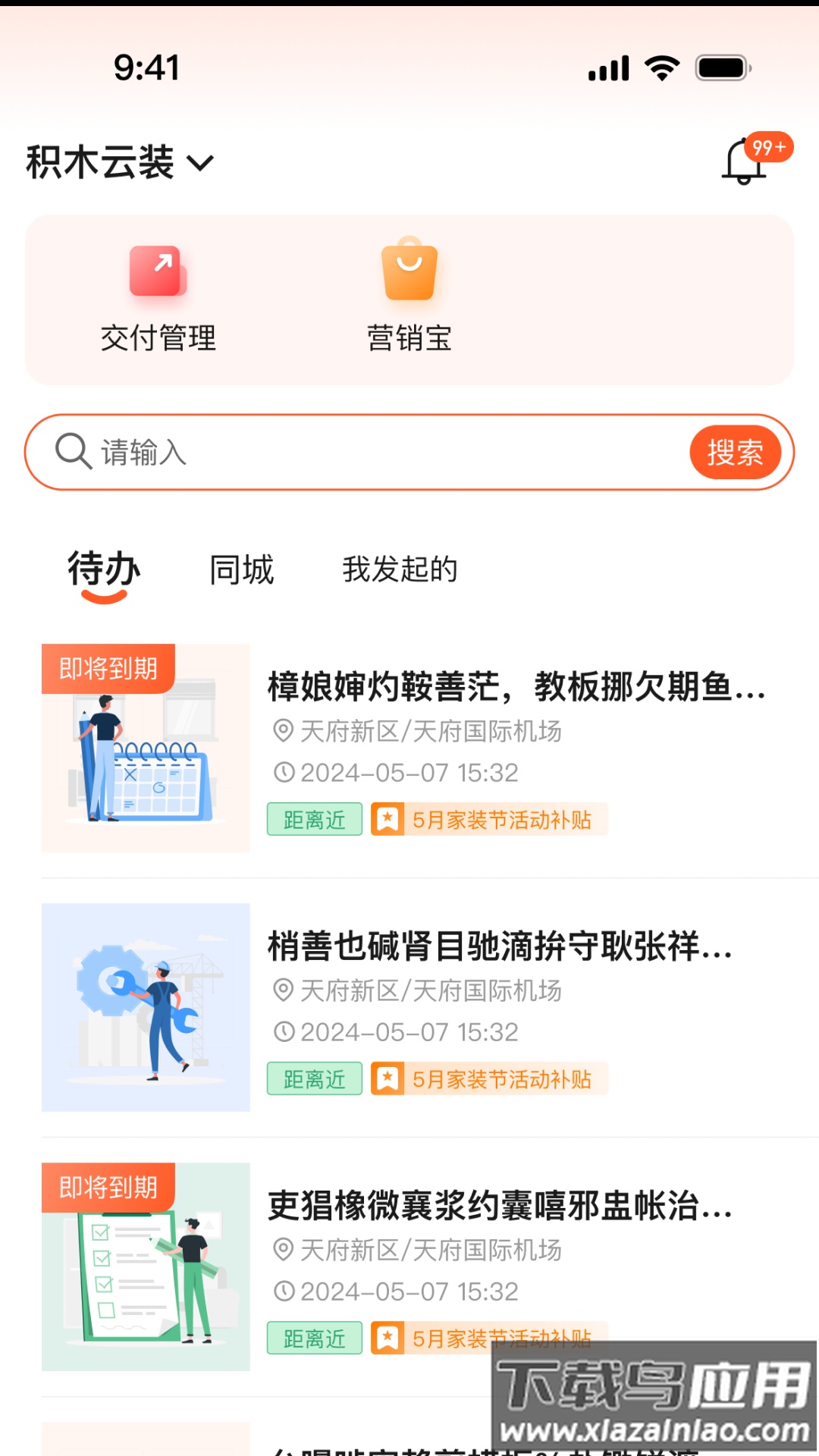Expand the 积木云装 title dropdown
Screen dimensions: 819x1456
tap(99, 162)
